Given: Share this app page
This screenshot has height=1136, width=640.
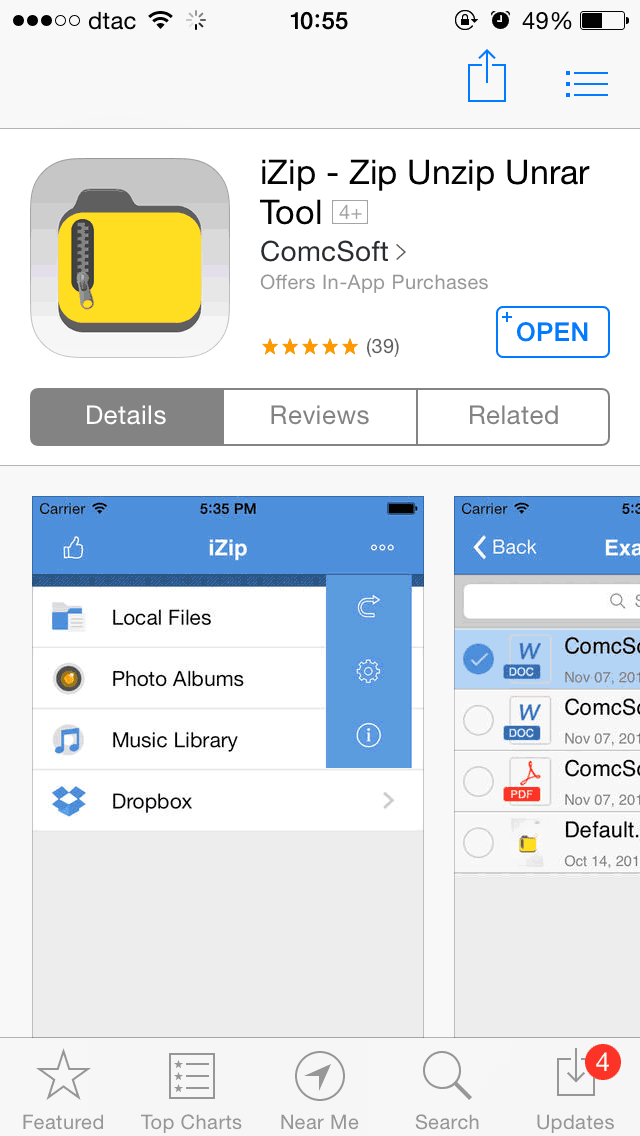Looking at the screenshot, I should (x=487, y=76).
